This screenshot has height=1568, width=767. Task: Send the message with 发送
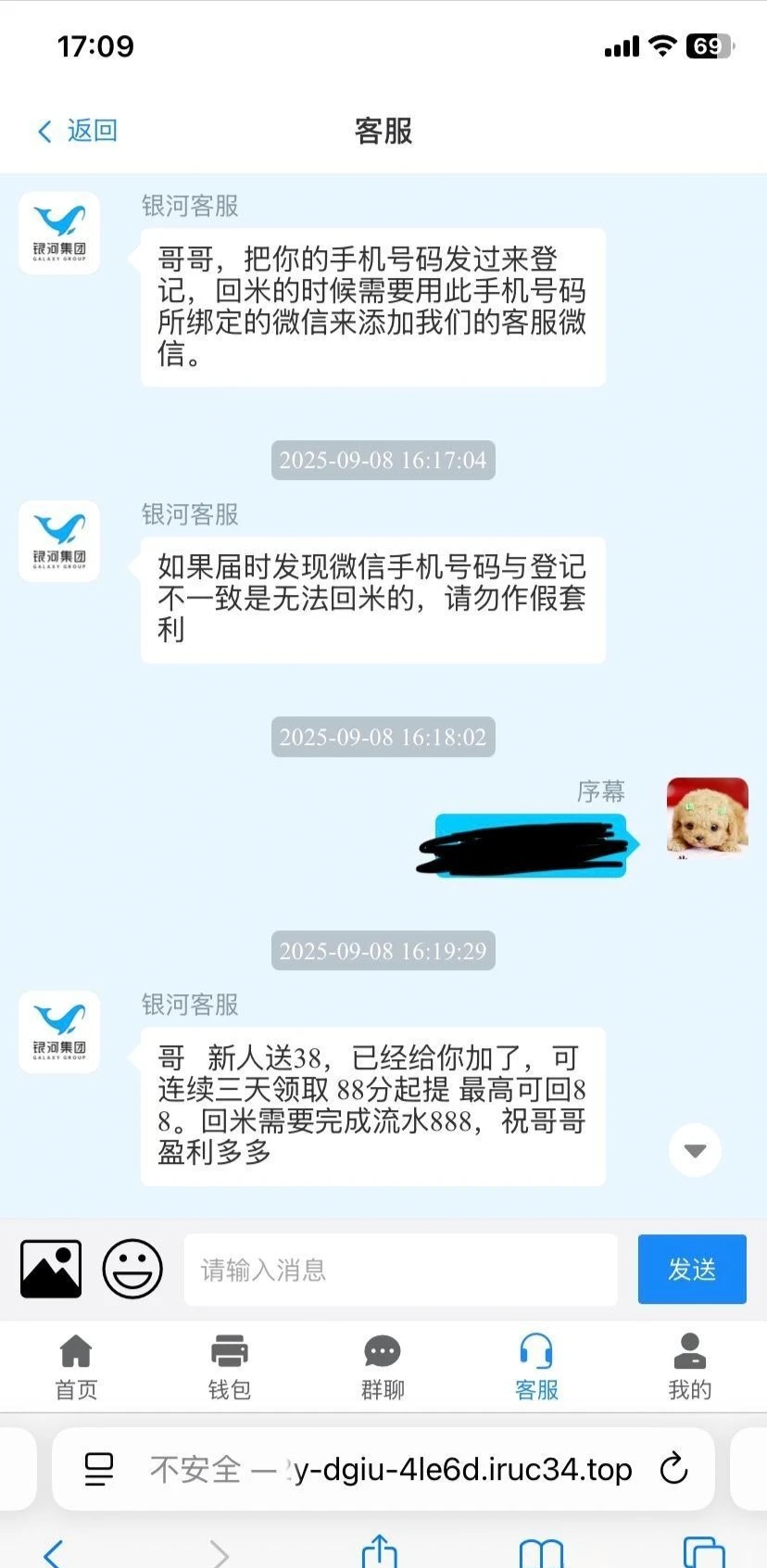[x=691, y=1270]
